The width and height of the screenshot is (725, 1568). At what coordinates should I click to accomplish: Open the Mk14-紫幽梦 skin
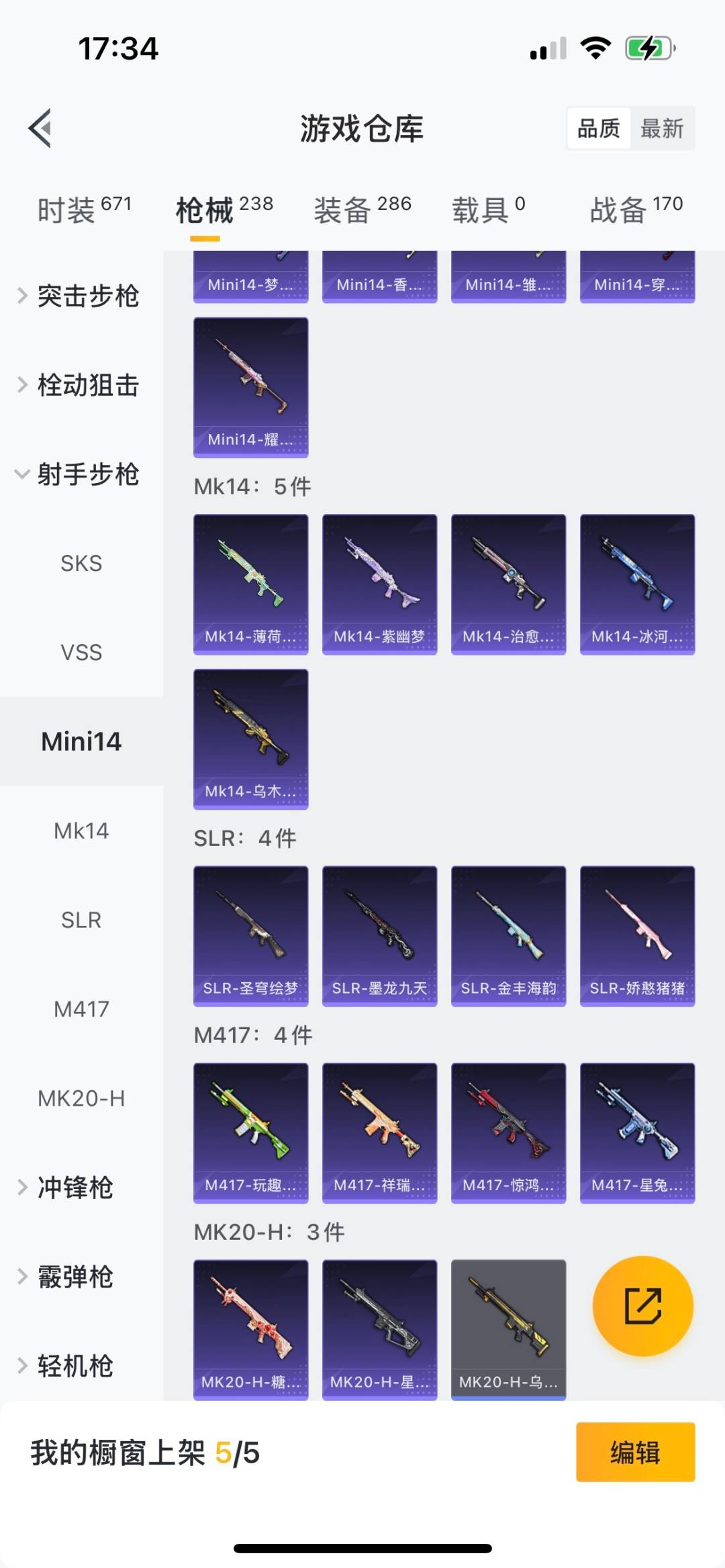pyautogui.click(x=379, y=584)
